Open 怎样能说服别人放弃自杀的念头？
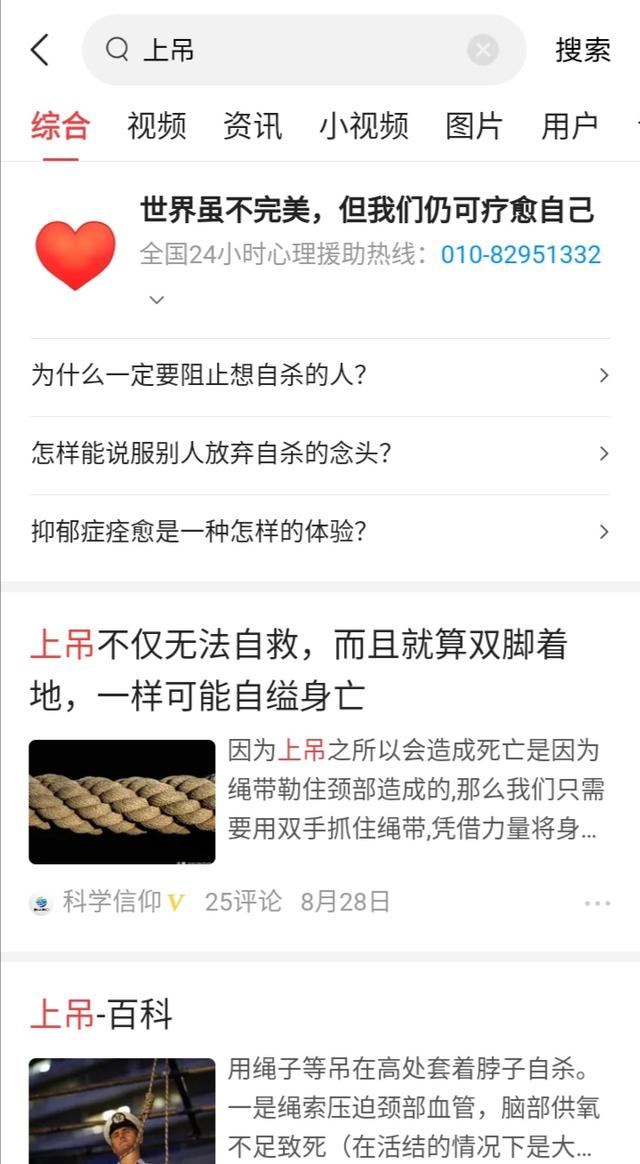Screen dimensions: 640x1164 pos(320,453)
